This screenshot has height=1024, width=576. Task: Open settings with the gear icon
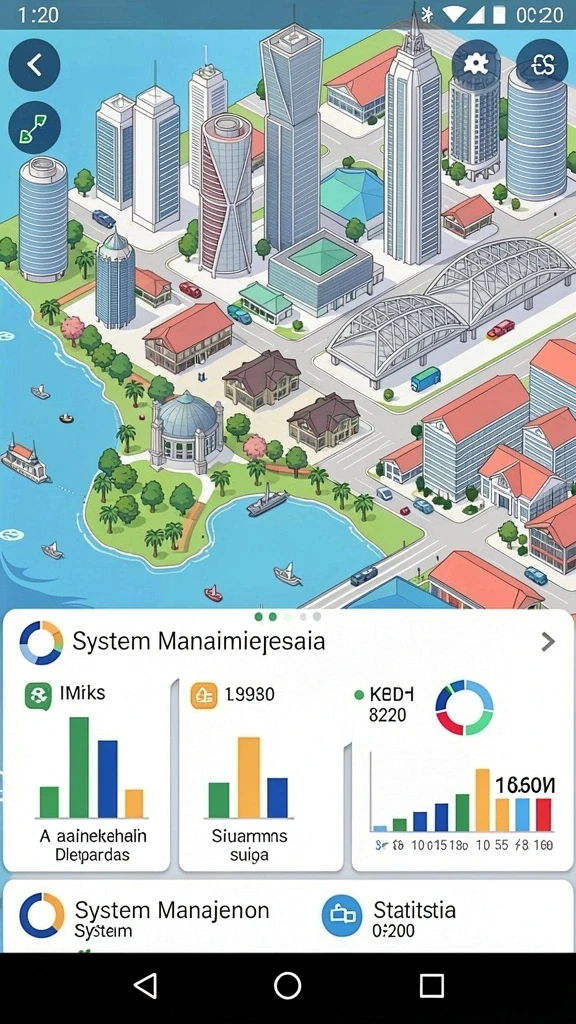[476, 64]
